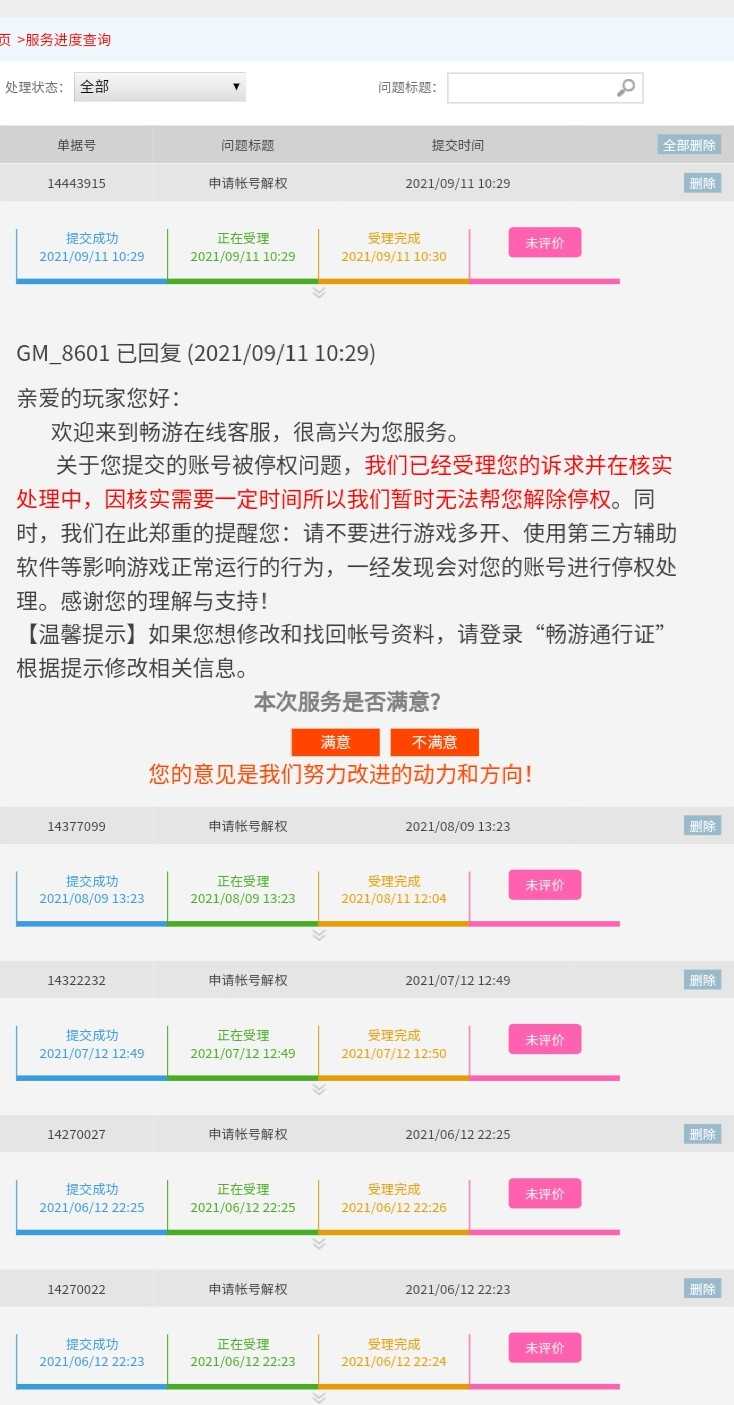Focus the 问题标题 search field
734x1405 pixels.
pyautogui.click(x=530, y=88)
